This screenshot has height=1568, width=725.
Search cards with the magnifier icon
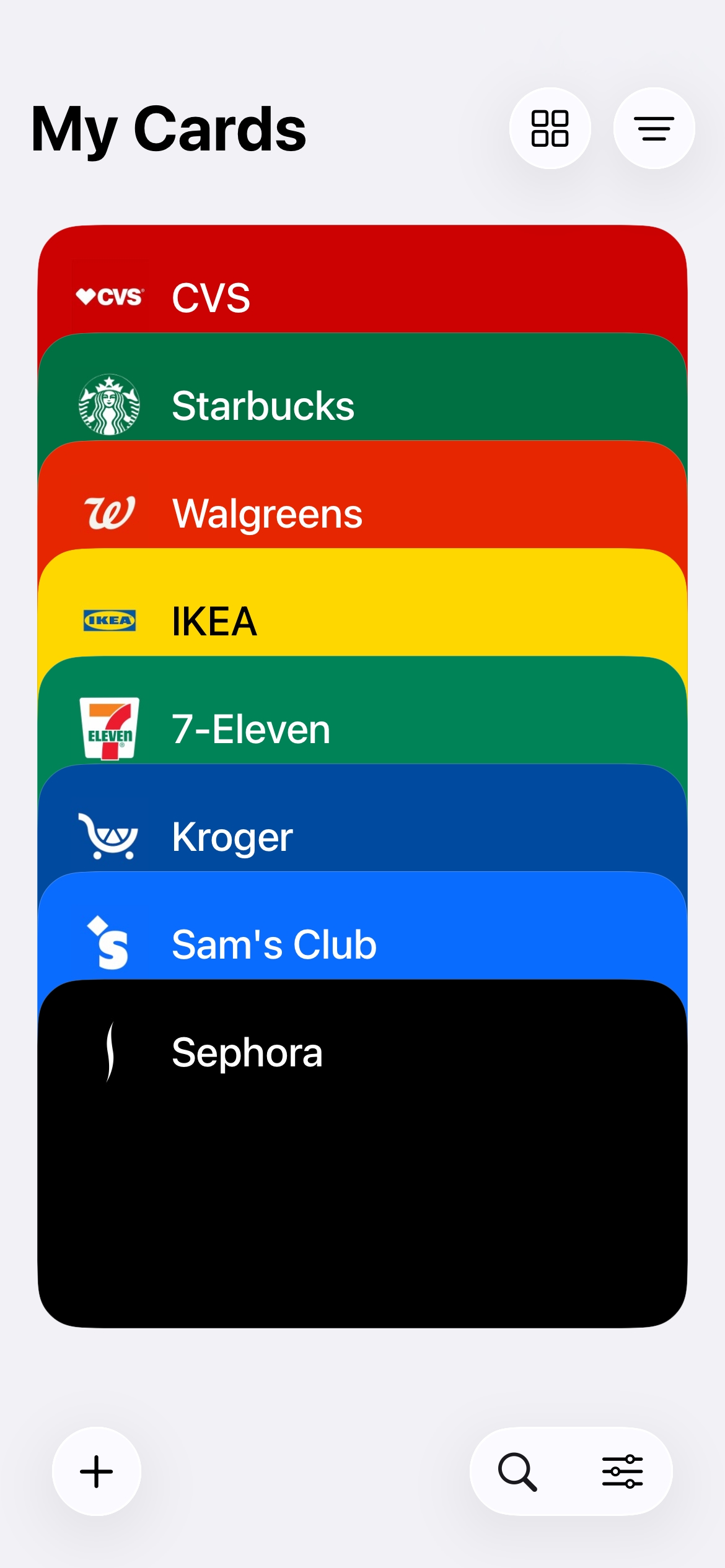518,1471
